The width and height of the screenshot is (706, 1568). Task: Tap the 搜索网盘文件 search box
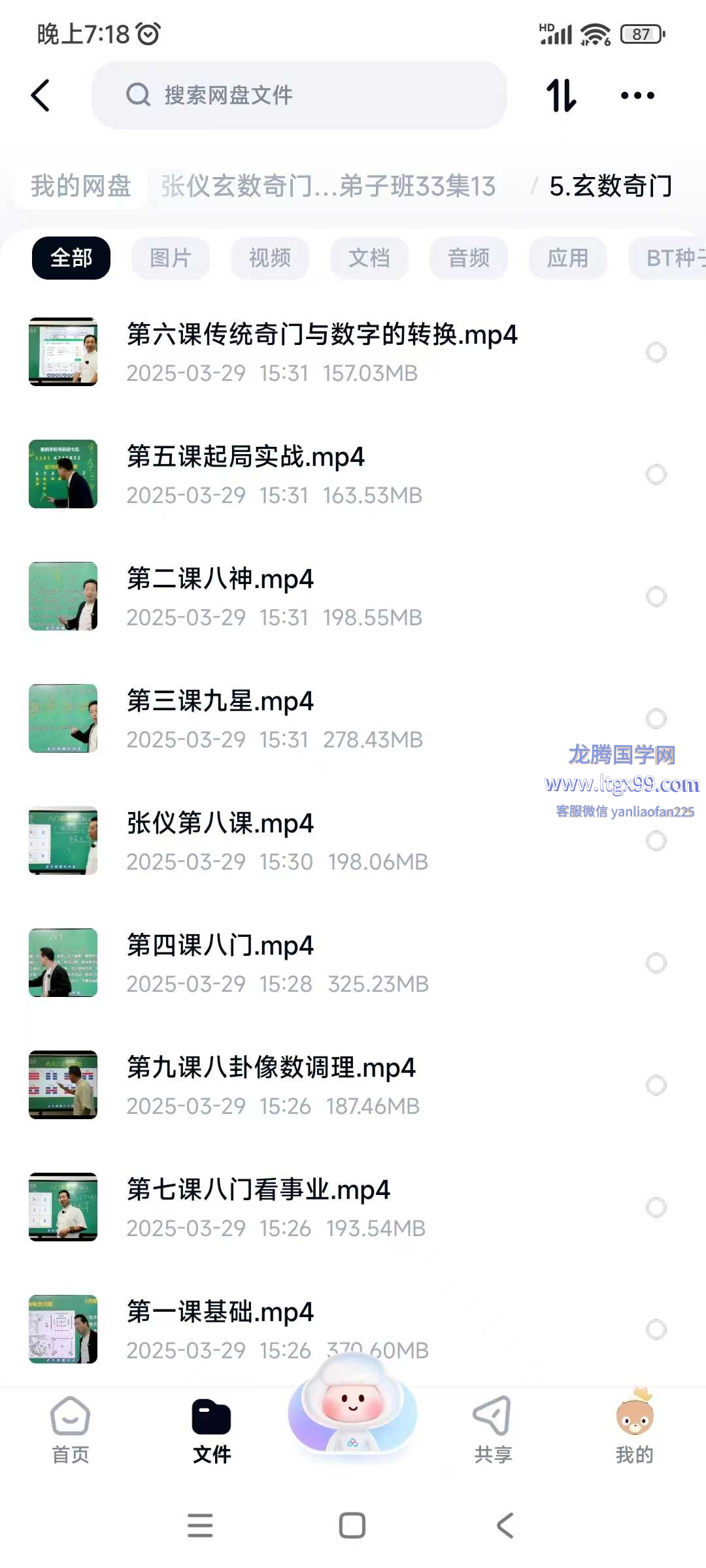click(299, 95)
